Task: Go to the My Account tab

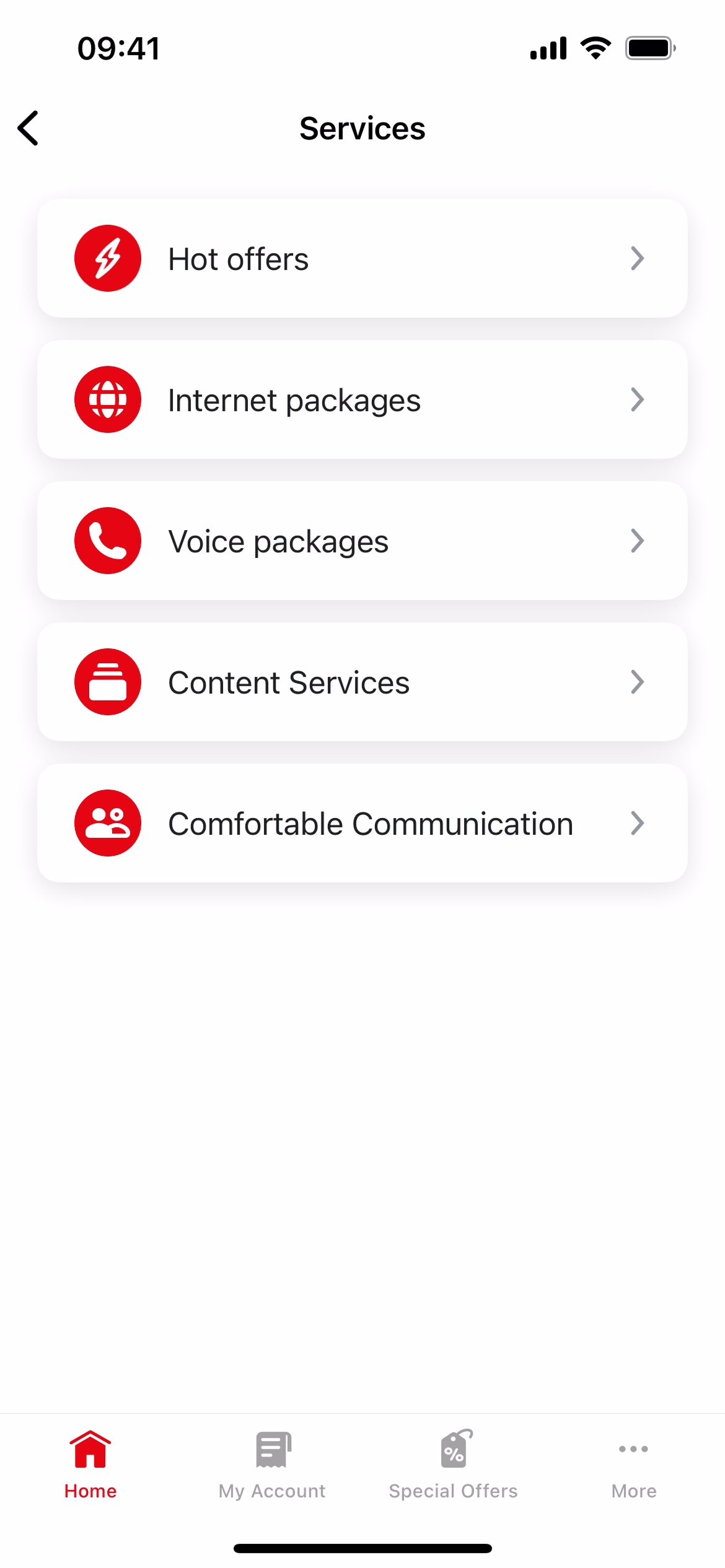Action: (x=272, y=1464)
